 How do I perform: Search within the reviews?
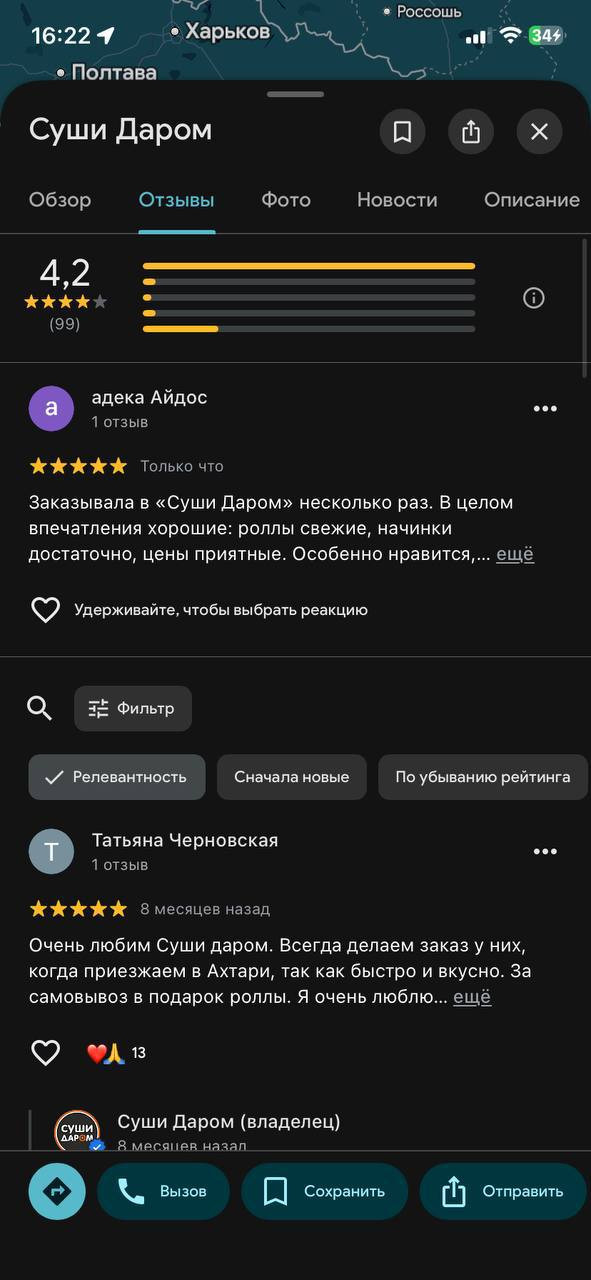point(40,709)
